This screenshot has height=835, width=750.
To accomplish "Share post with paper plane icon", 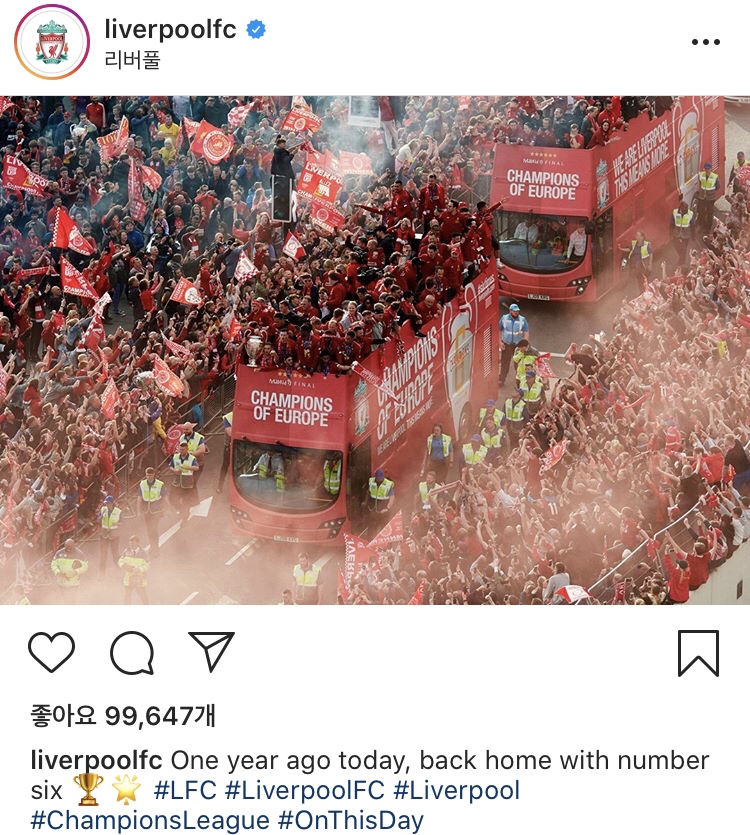I will [211, 652].
